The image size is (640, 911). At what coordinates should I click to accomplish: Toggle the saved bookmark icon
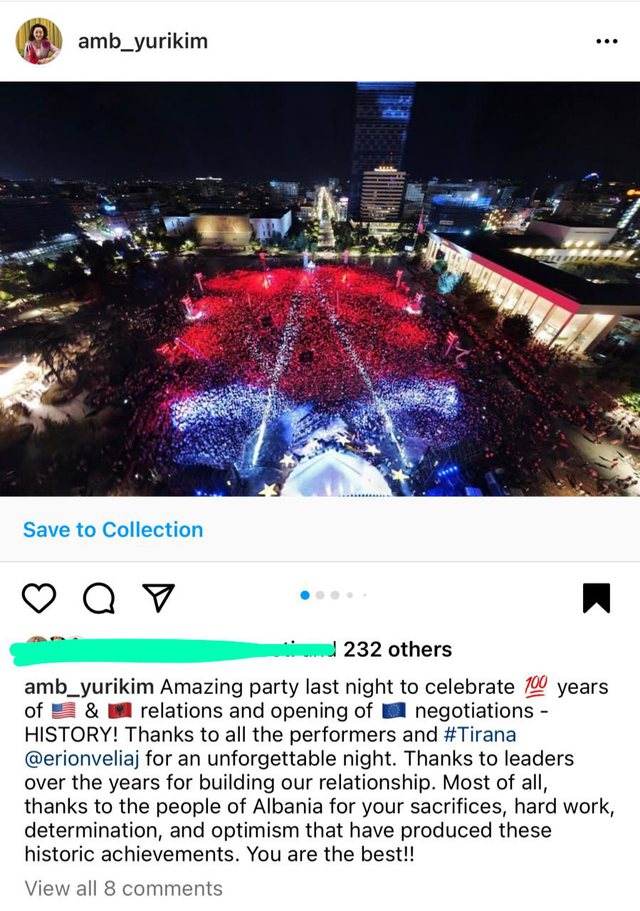click(596, 598)
